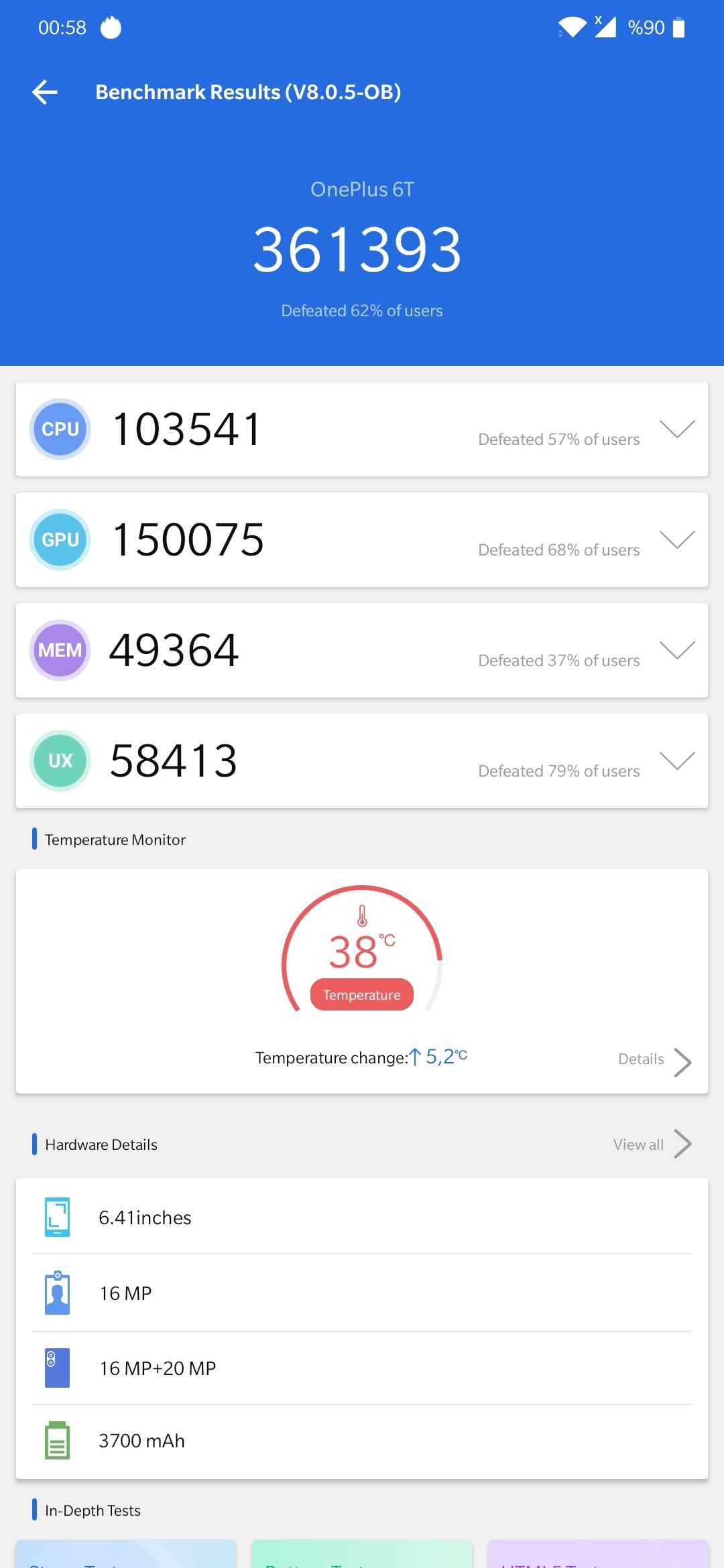
Task: View all hardware details
Action: pos(652,1145)
